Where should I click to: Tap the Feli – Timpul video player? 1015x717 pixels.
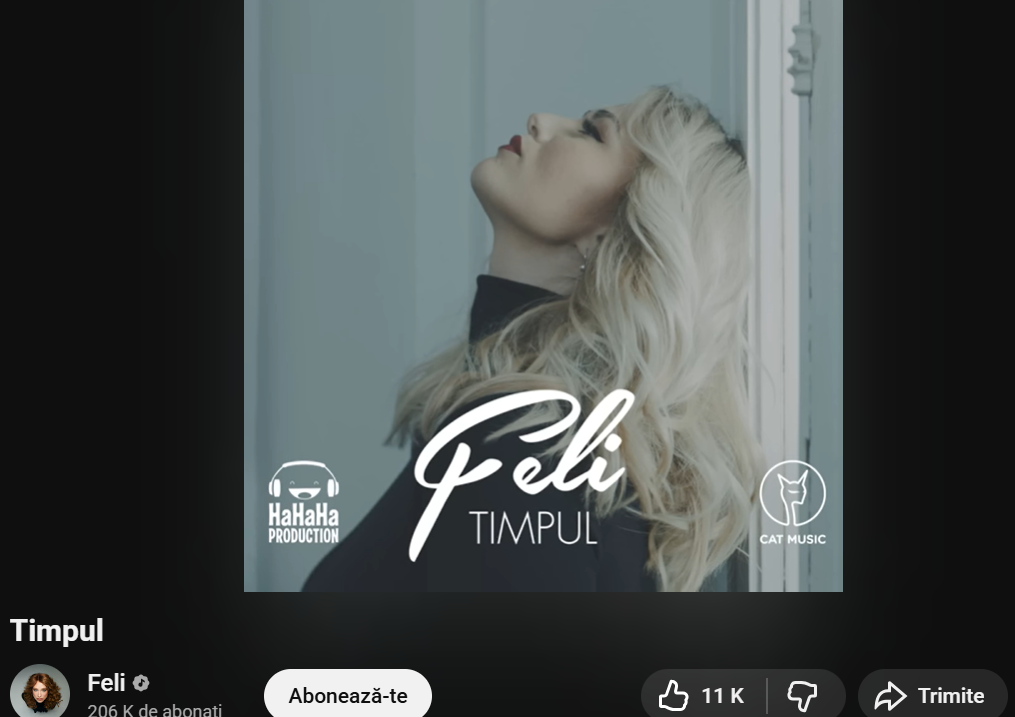pos(543,296)
